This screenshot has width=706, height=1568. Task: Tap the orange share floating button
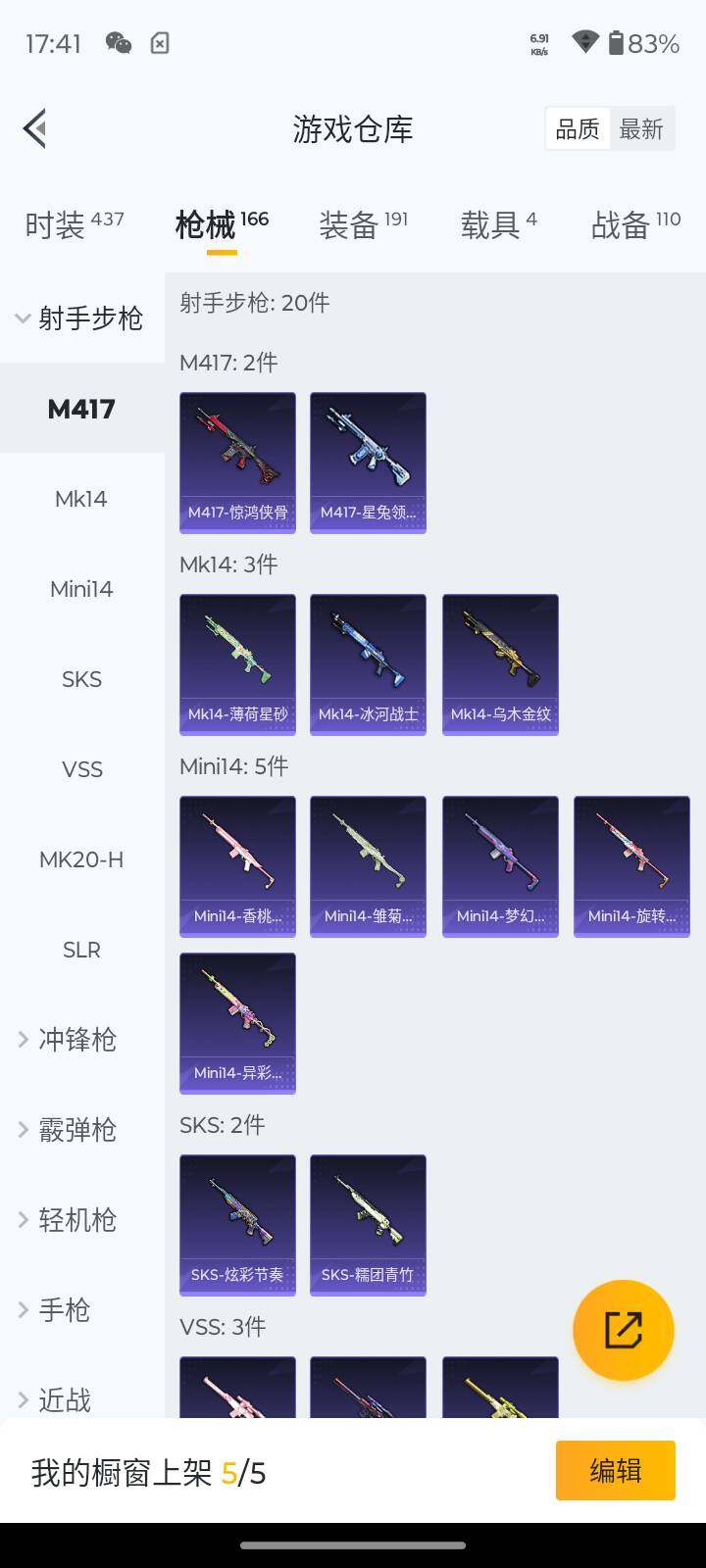(624, 1330)
